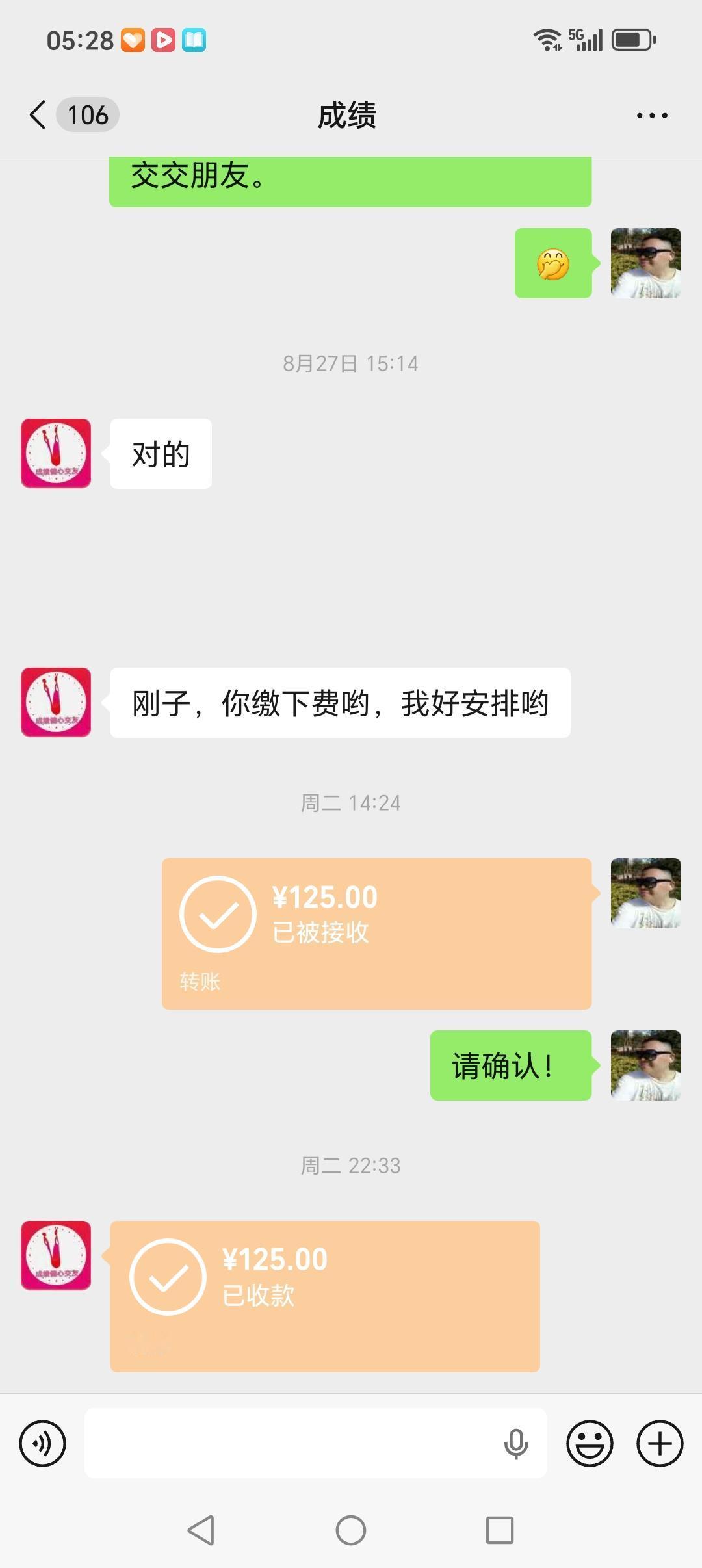The width and height of the screenshot is (702, 1568).
Task: Switch to voice message input
Action: (43, 1444)
